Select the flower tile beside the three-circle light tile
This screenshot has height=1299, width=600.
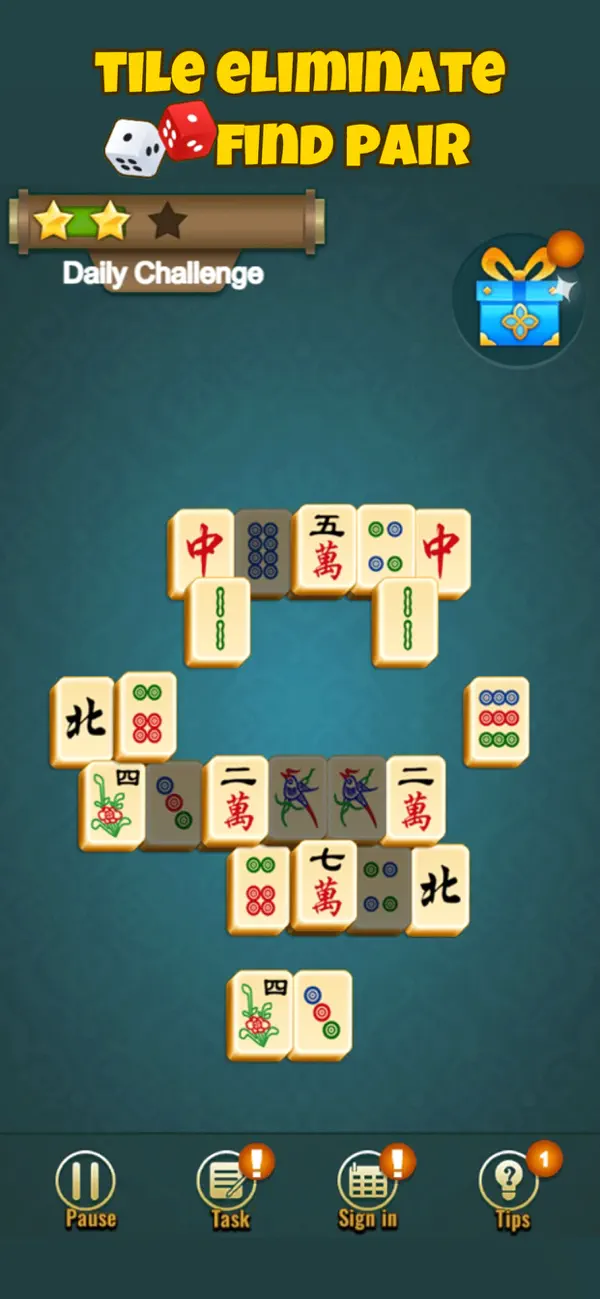pyautogui.click(x=259, y=1014)
